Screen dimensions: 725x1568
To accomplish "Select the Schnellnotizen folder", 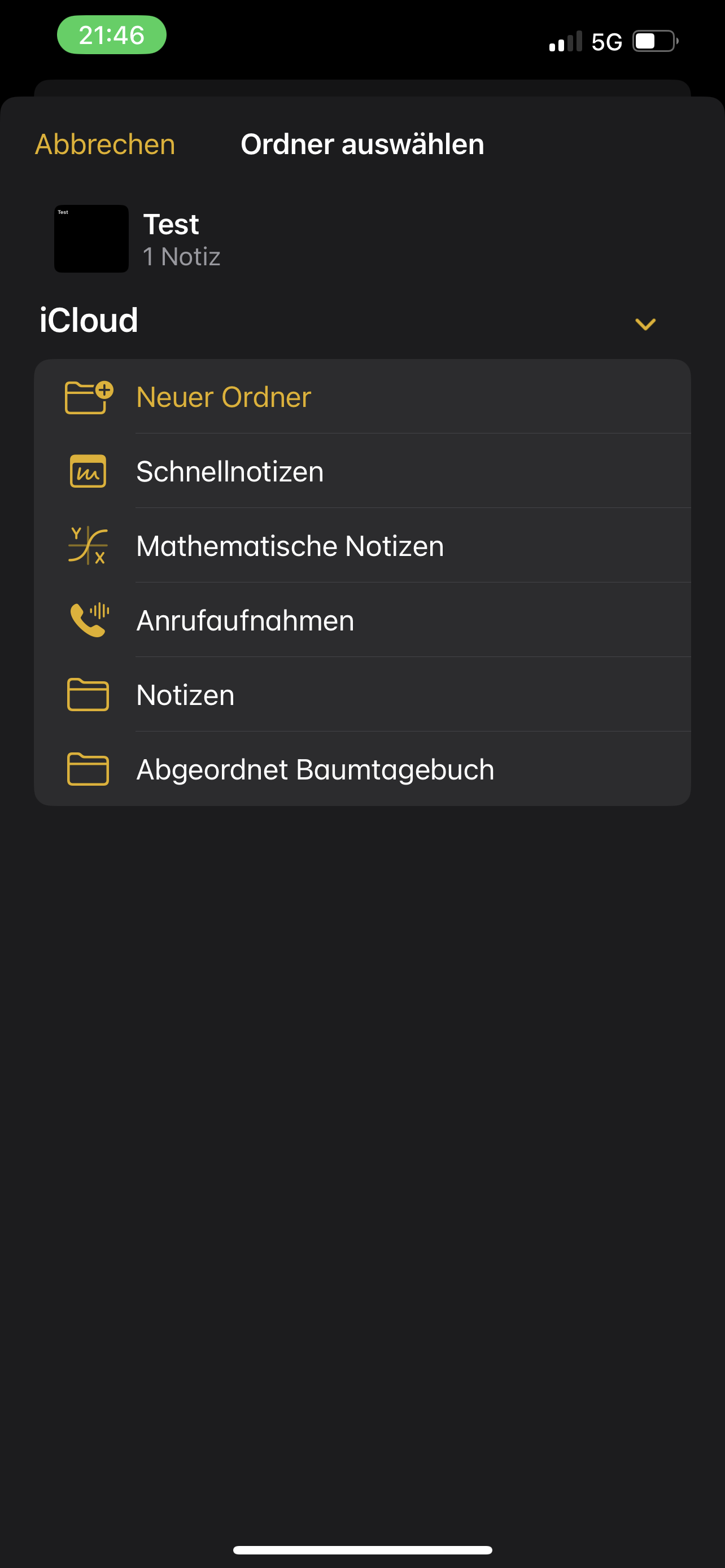I will pyautogui.click(x=229, y=472).
